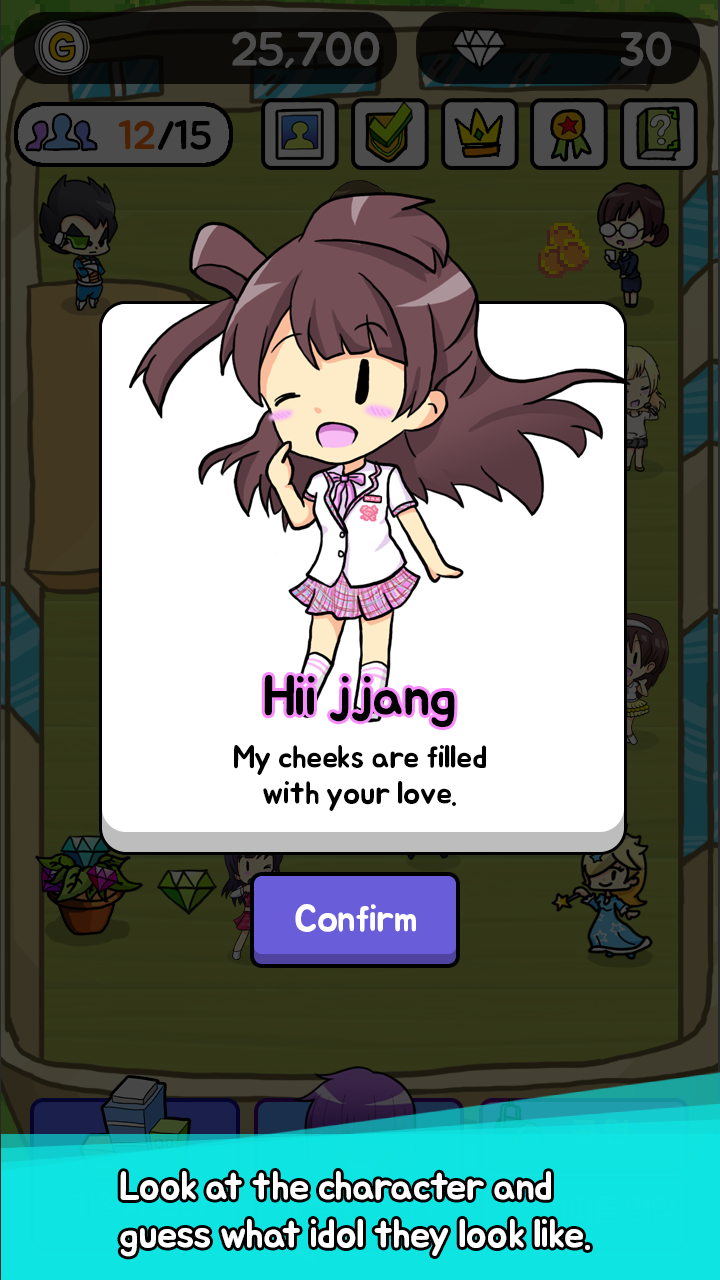Click the tutorial message banner at bottom
Screen dimensions: 720x1280
360,1210
